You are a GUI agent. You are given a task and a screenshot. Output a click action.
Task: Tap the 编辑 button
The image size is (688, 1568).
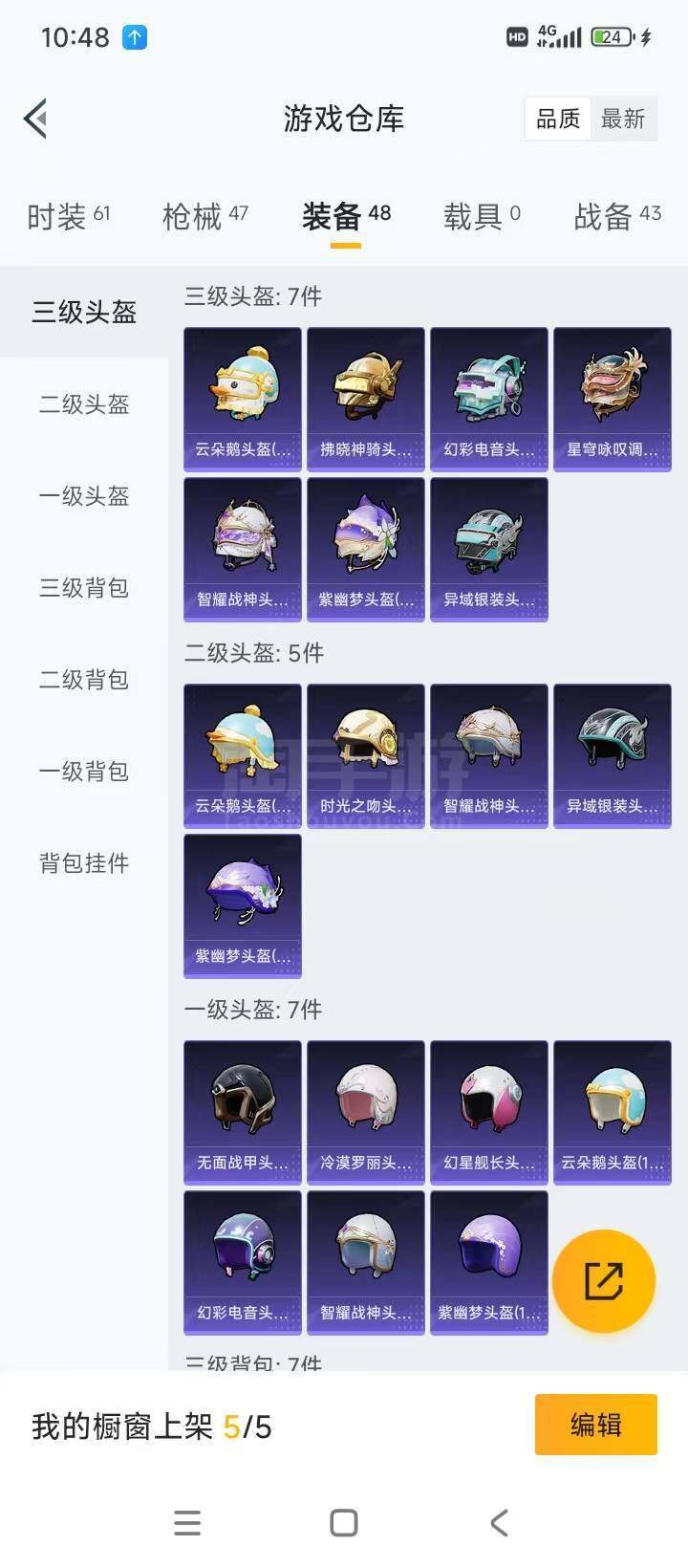(x=595, y=1425)
